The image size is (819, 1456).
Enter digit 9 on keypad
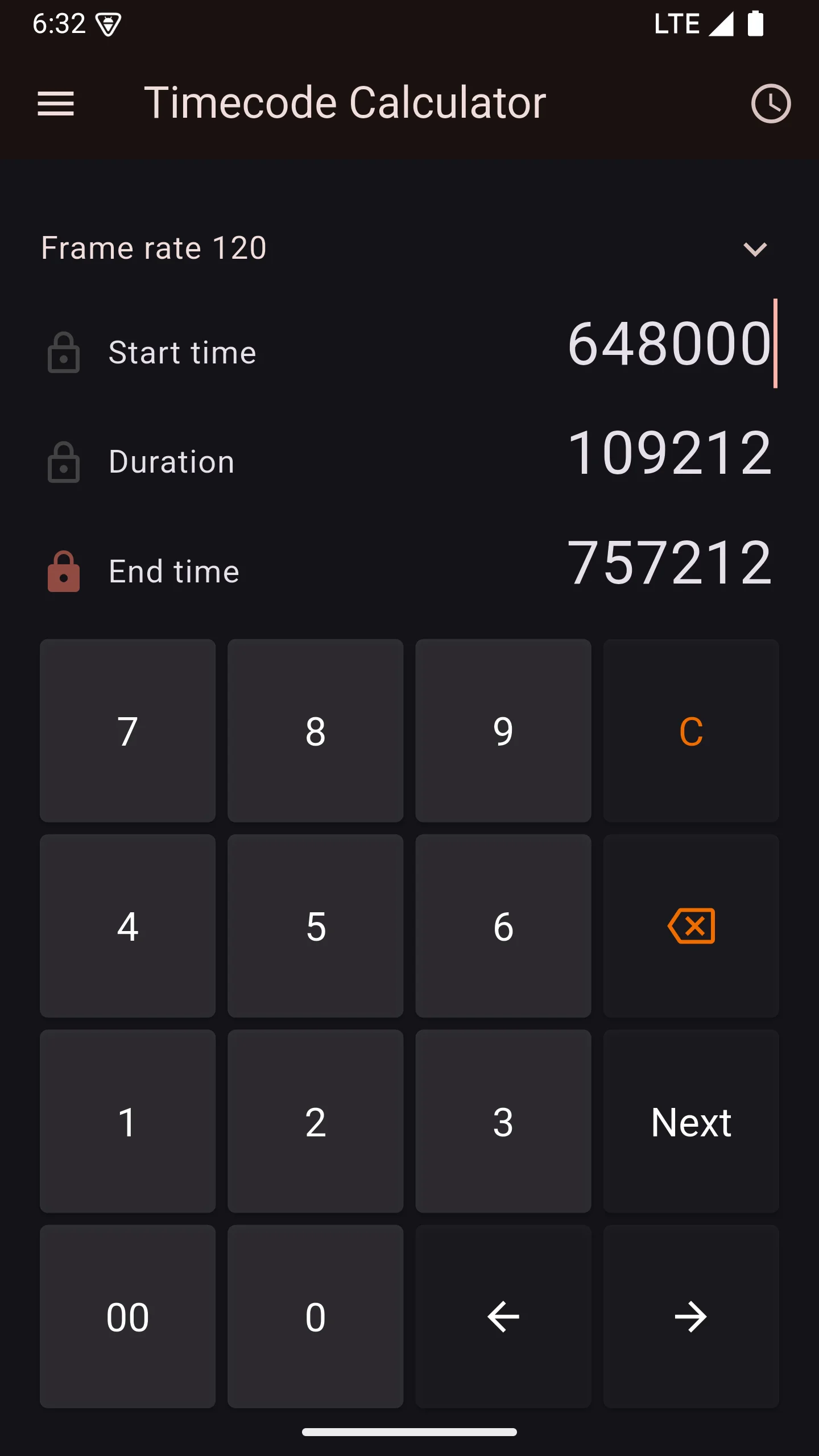503,731
